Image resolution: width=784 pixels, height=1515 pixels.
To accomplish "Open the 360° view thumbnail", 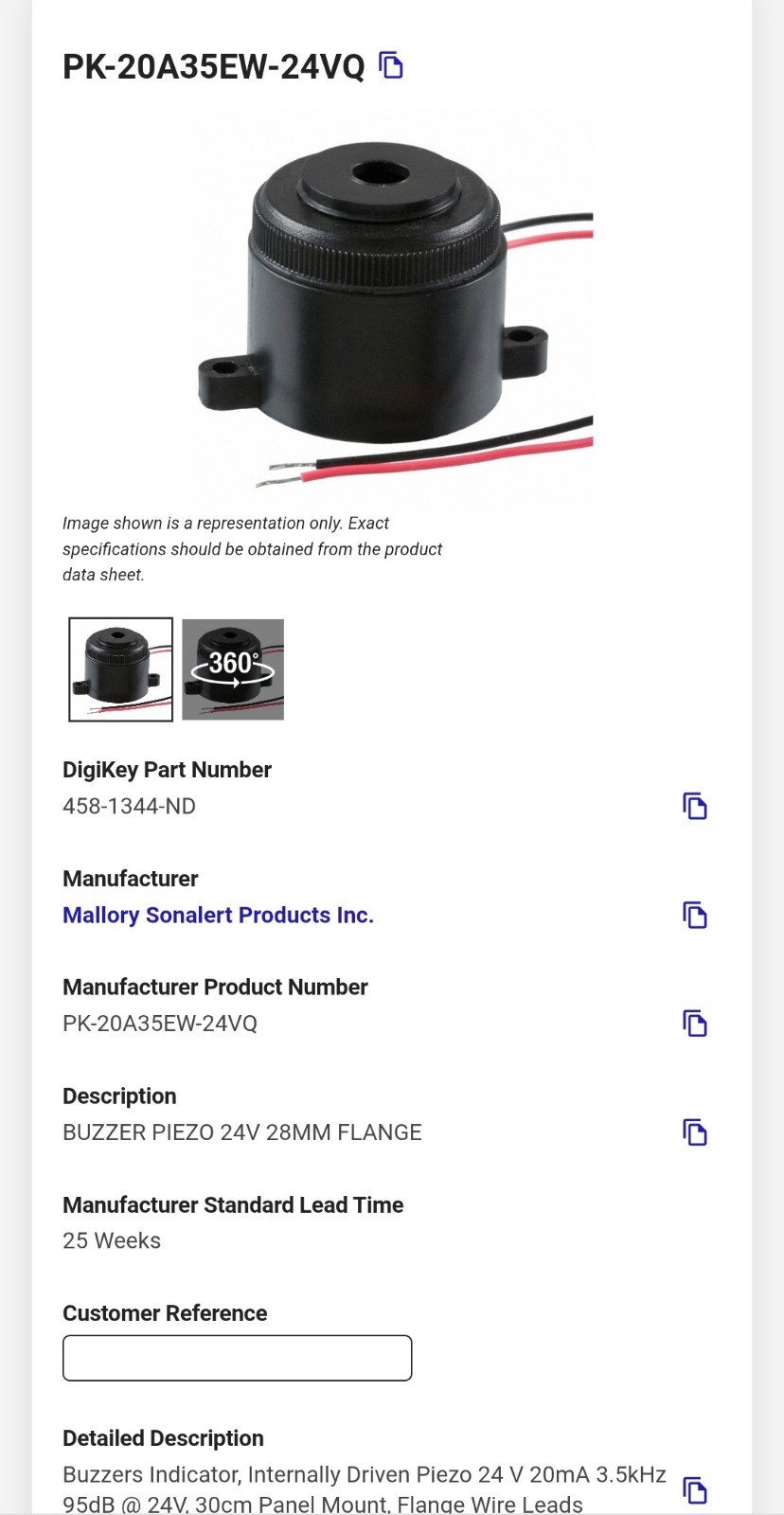I will pyautogui.click(x=233, y=669).
